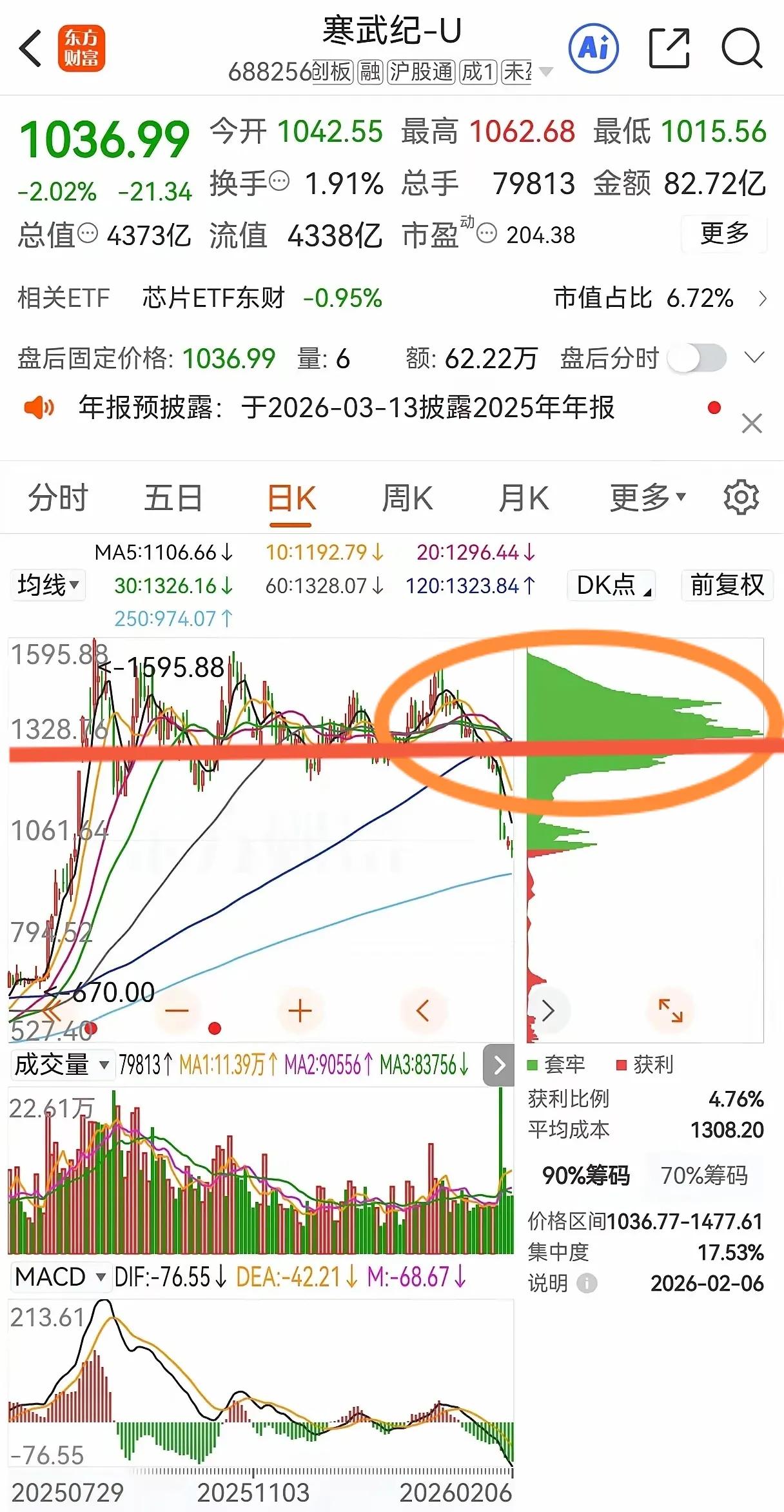The width and height of the screenshot is (784, 1512).
Task: Launch the AI assistant
Action: point(593,48)
